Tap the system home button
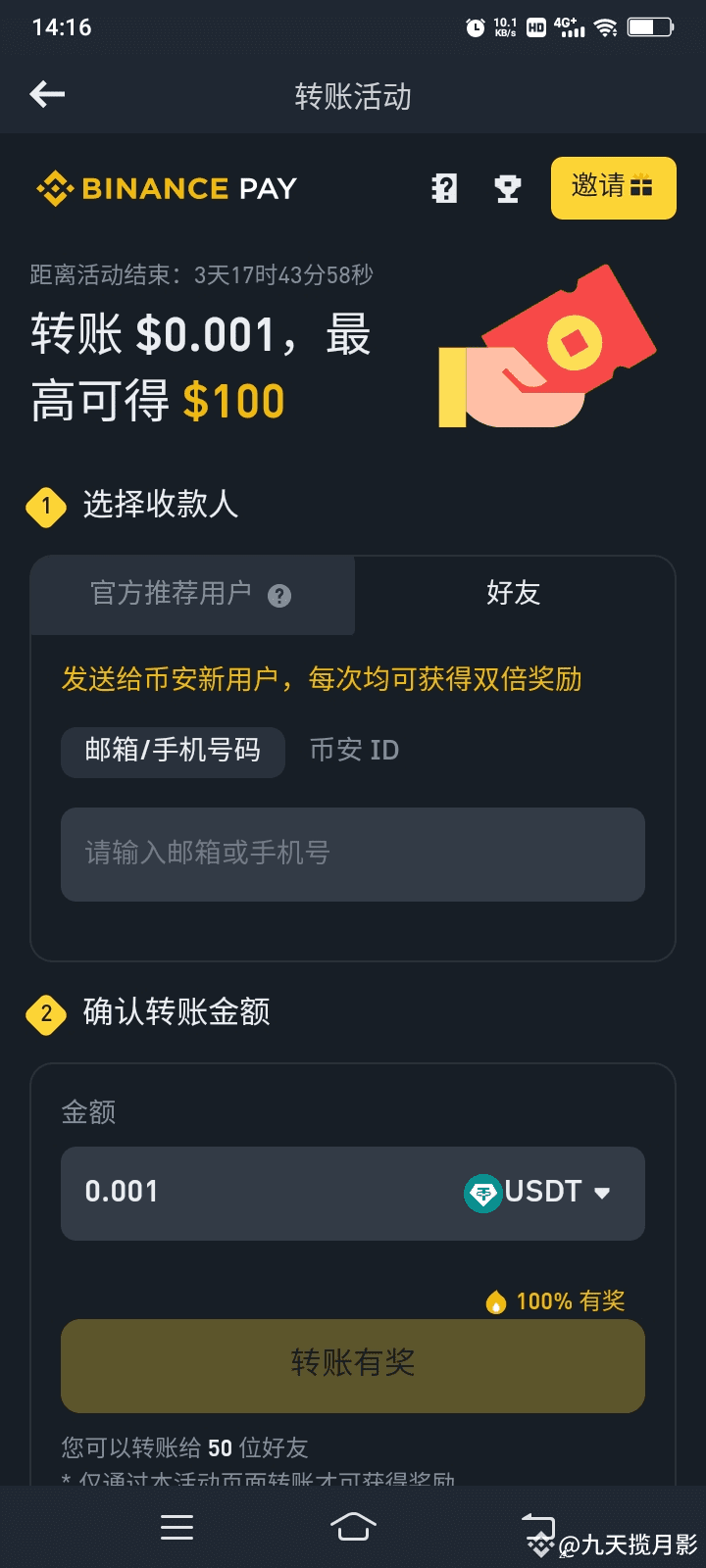The height and width of the screenshot is (1568, 706). pos(353,1527)
